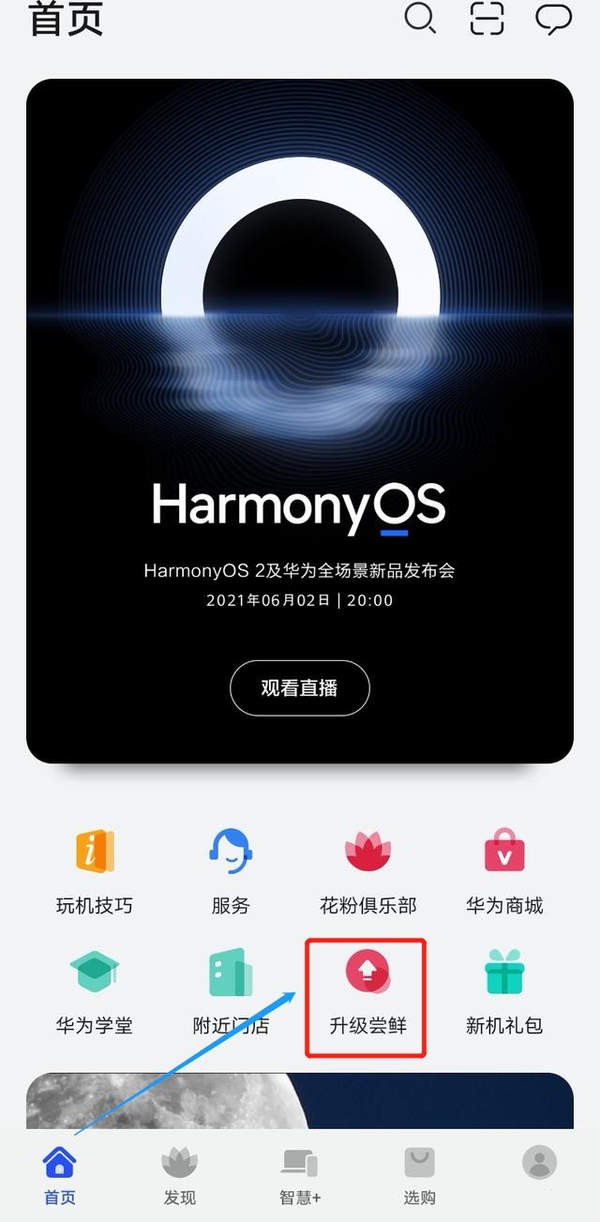Screen dimensions: 600x1222
Task: Open 新机礼包 shortcut
Action: pos(504,990)
